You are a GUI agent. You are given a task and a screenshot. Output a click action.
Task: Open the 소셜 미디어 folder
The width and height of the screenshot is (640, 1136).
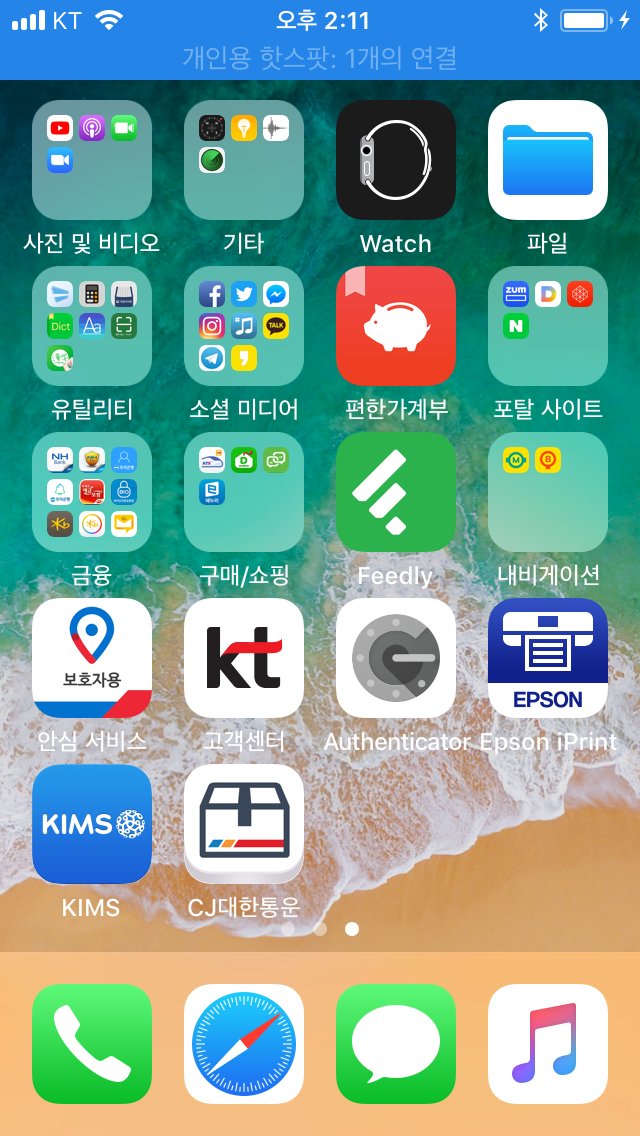244,326
